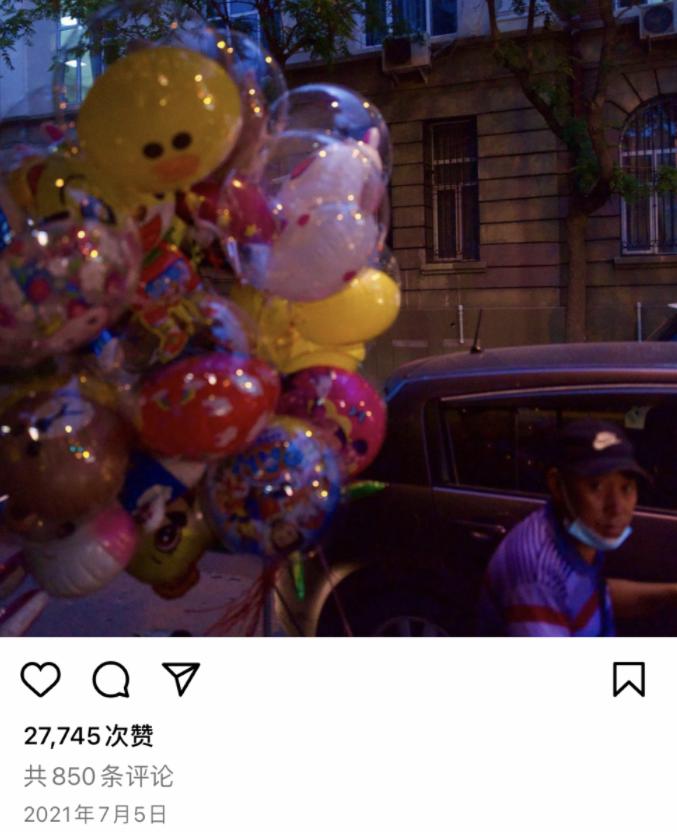Bookmark this post

628,679
